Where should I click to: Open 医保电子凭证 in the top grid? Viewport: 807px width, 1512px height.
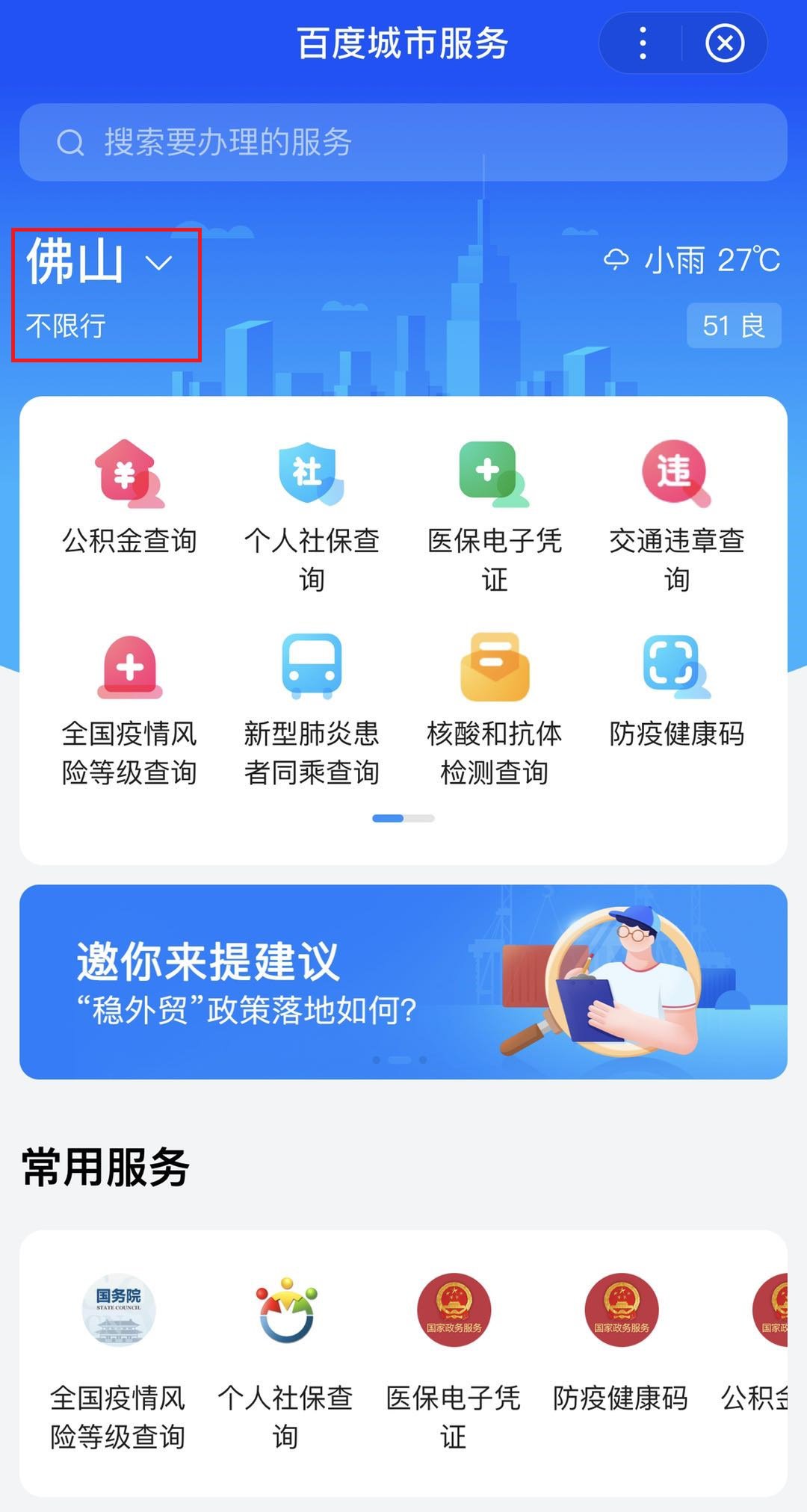click(x=494, y=515)
